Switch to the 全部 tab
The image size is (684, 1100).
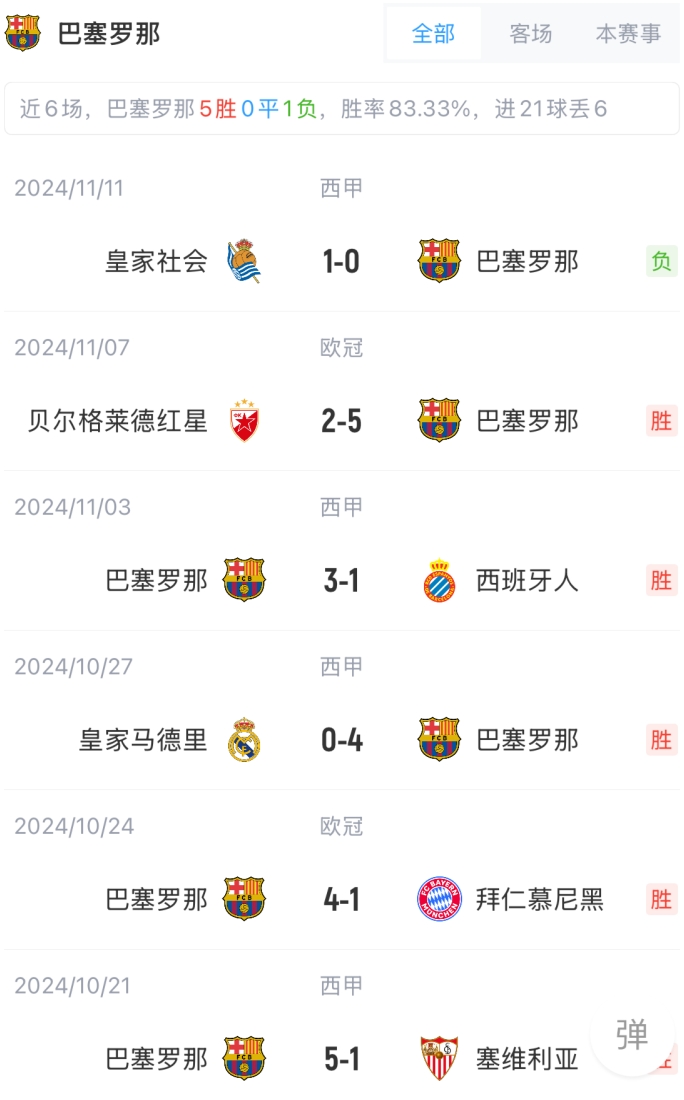pos(433,34)
